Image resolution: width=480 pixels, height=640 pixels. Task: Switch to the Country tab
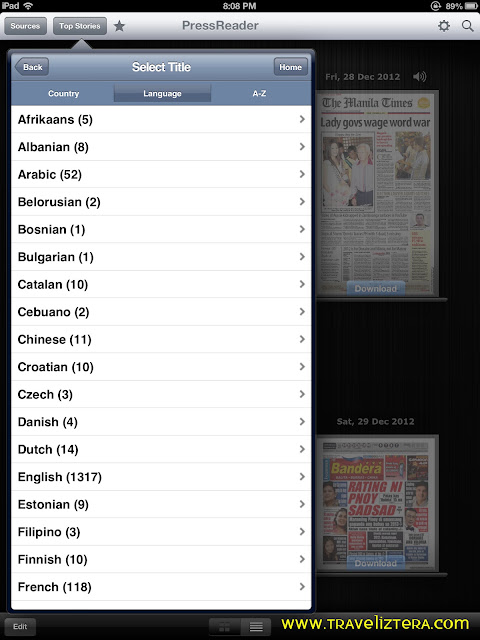point(63,93)
